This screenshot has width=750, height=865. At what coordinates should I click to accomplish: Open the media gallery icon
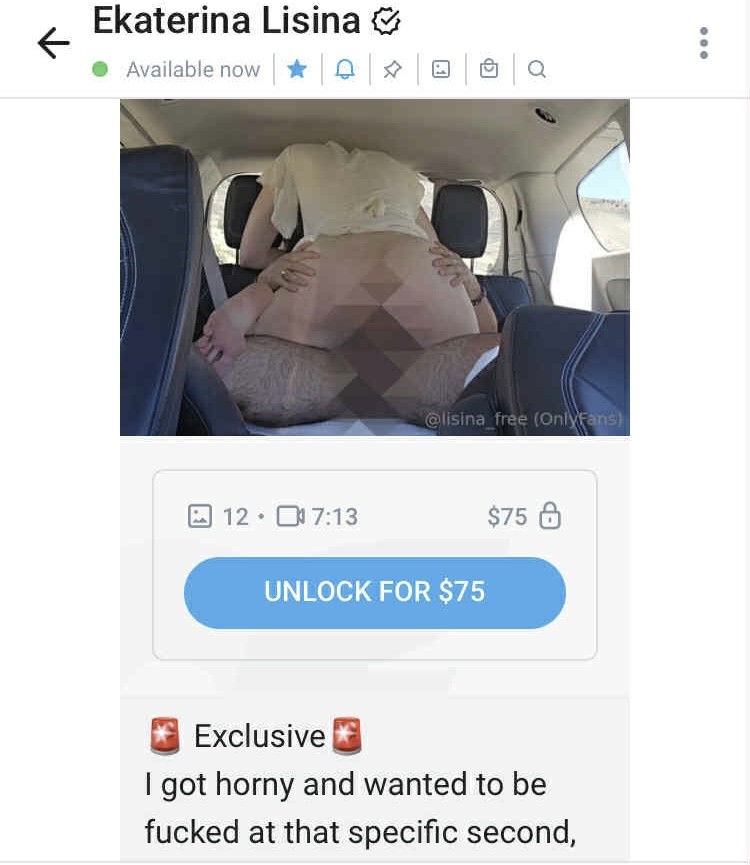[441, 69]
